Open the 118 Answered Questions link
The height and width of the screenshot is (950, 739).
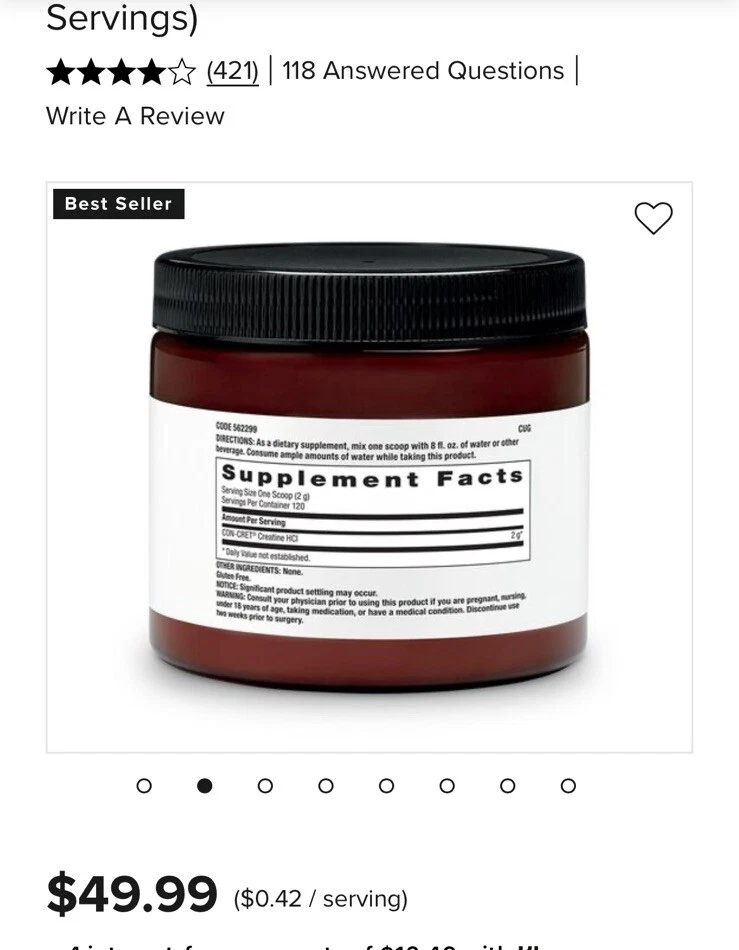[422, 71]
